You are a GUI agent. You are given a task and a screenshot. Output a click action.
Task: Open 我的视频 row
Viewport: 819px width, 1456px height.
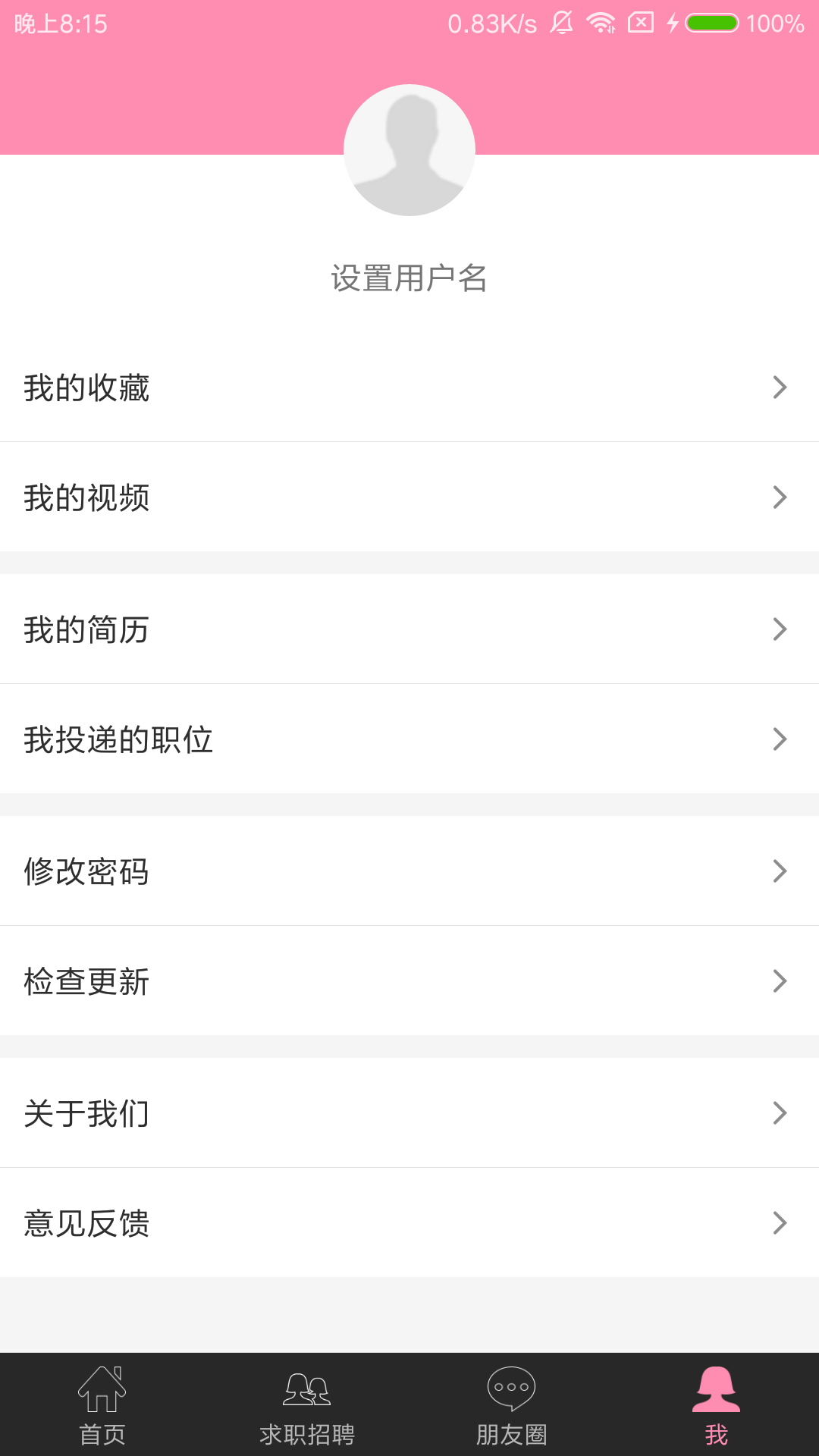(x=409, y=497)
